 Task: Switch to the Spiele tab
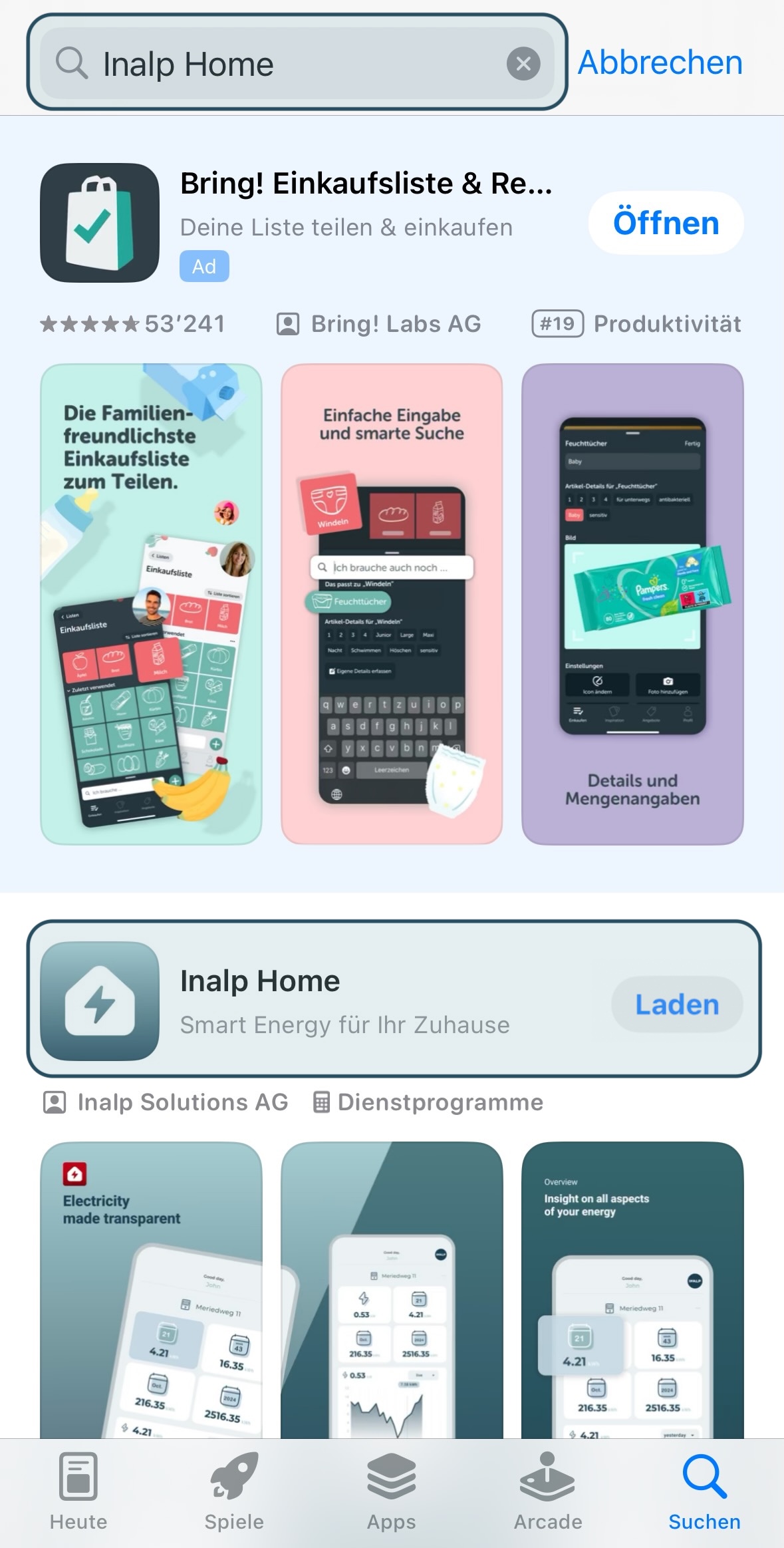(x=234, y=1491)
